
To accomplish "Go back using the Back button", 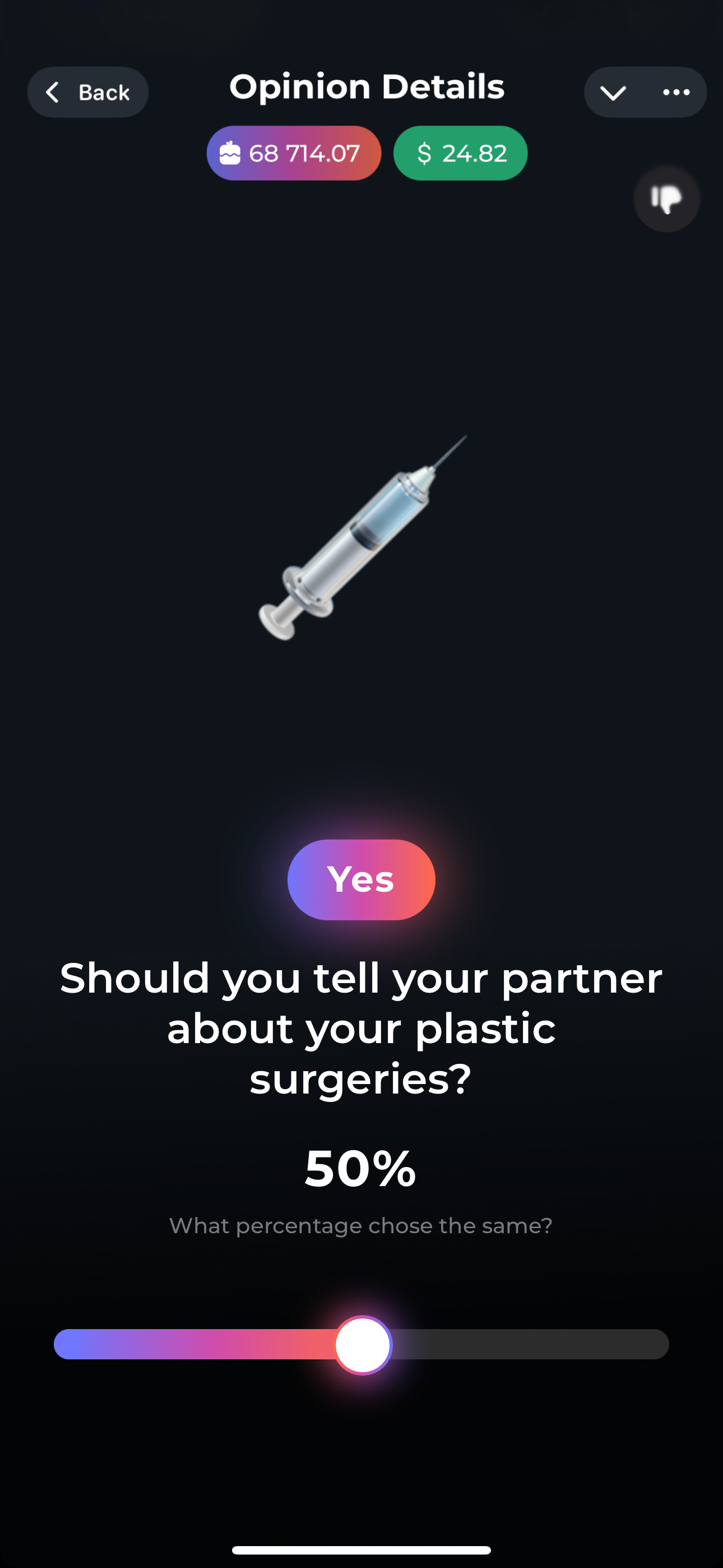I will point(87,92).
